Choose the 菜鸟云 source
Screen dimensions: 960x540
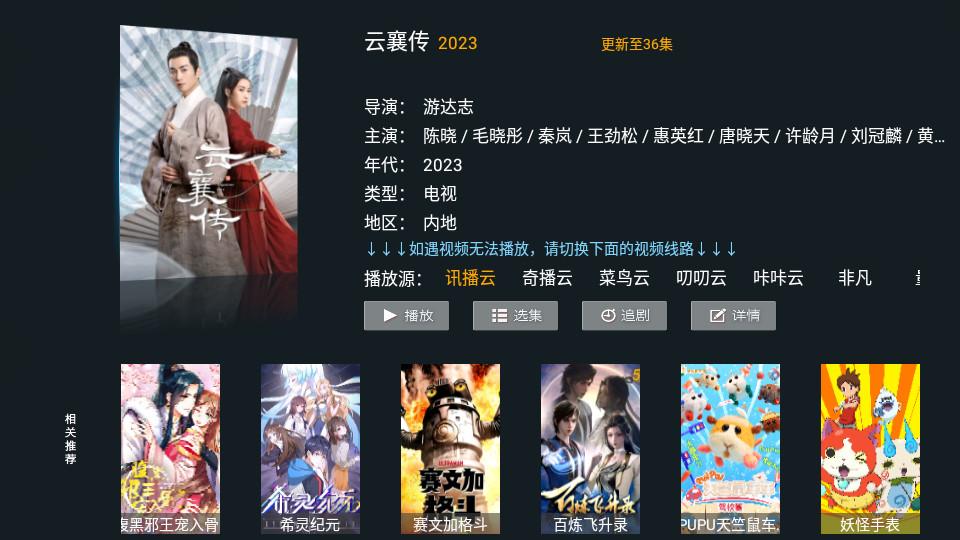[624, 278]
